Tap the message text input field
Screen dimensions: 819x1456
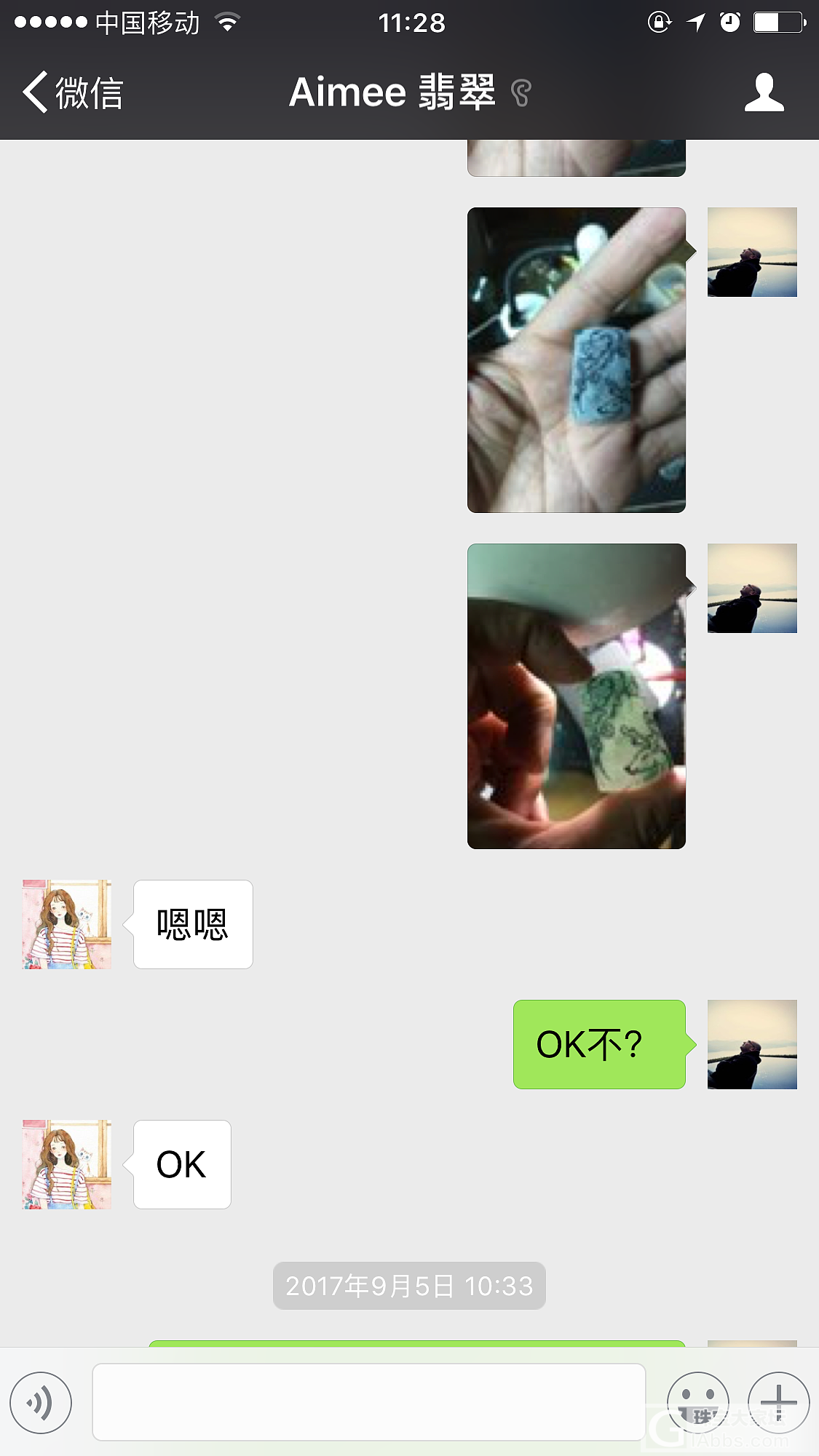[x=368, y=1402]
